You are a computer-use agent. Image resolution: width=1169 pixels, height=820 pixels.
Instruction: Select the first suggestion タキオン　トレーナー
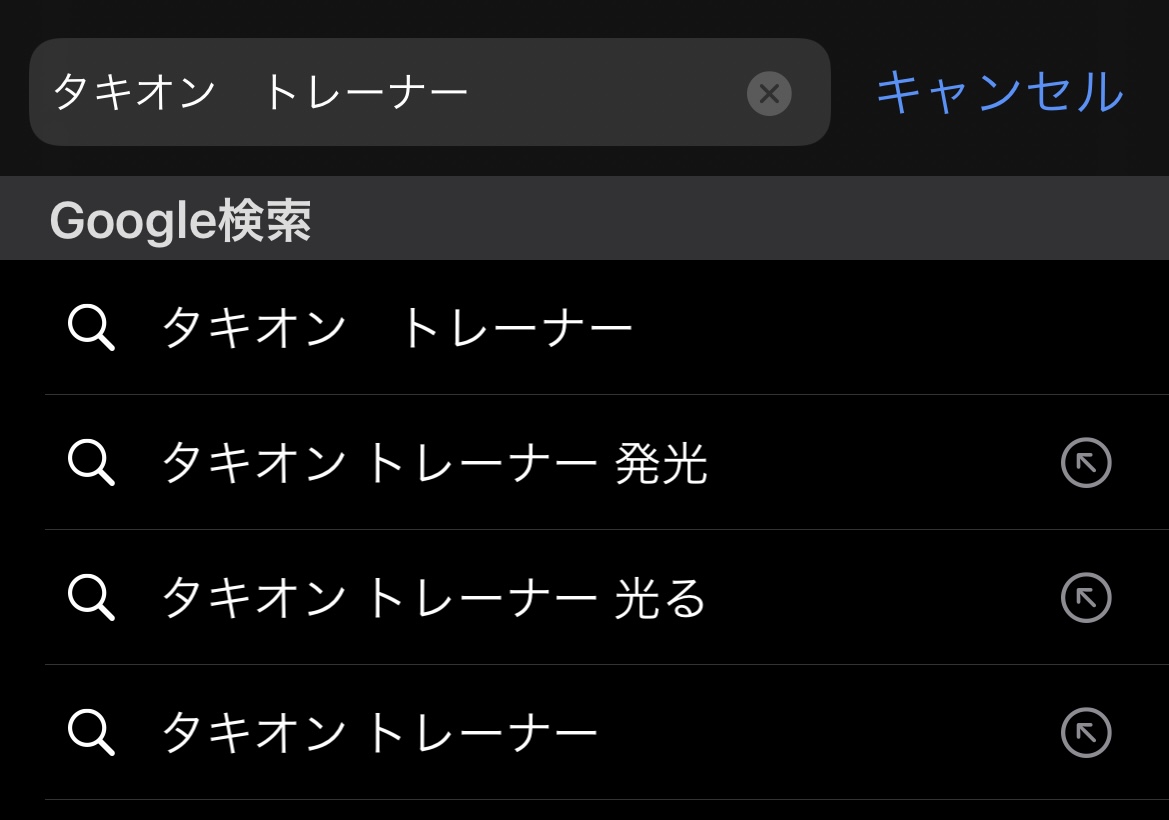(x=584, y=328)
